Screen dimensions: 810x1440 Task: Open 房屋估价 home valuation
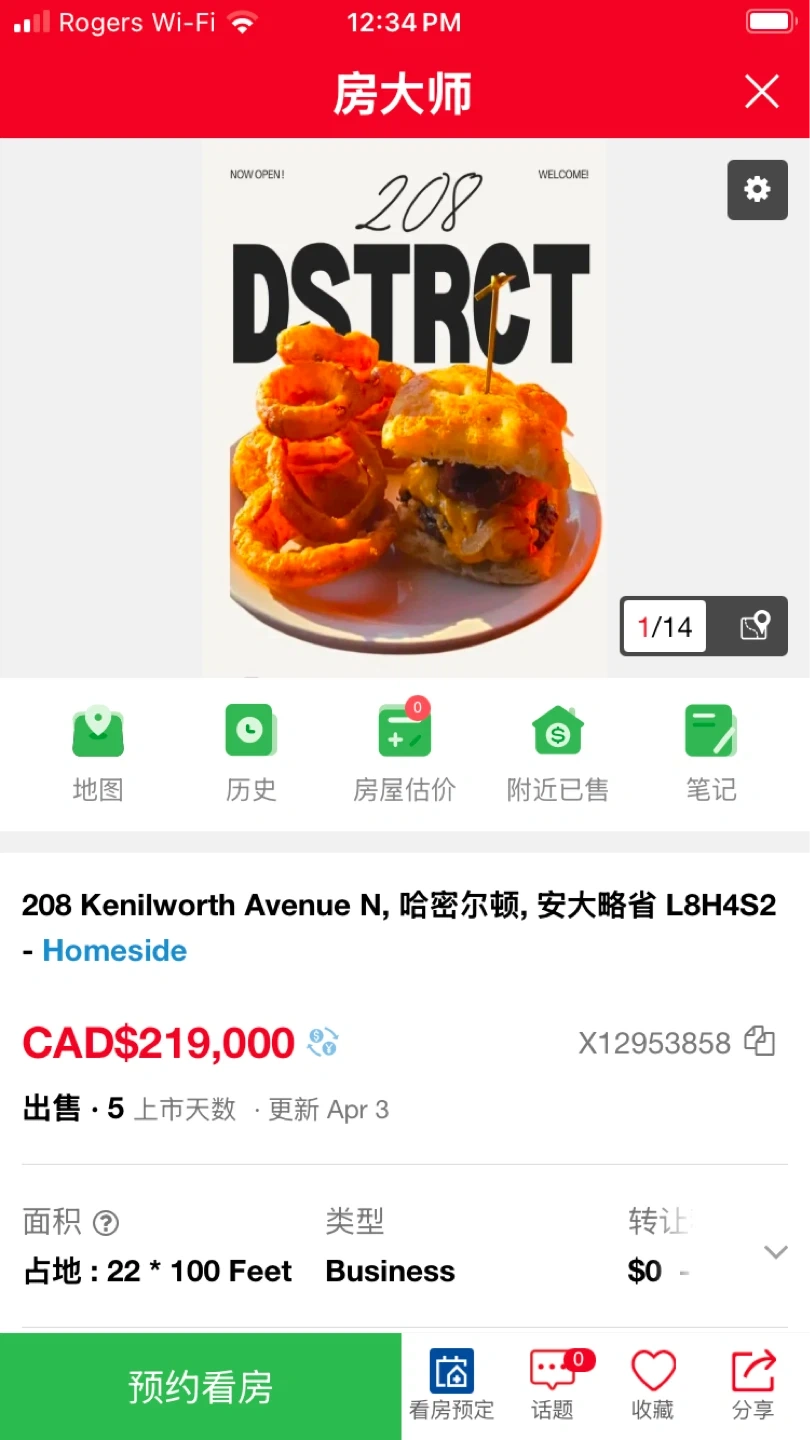click(x=404, y=753)
